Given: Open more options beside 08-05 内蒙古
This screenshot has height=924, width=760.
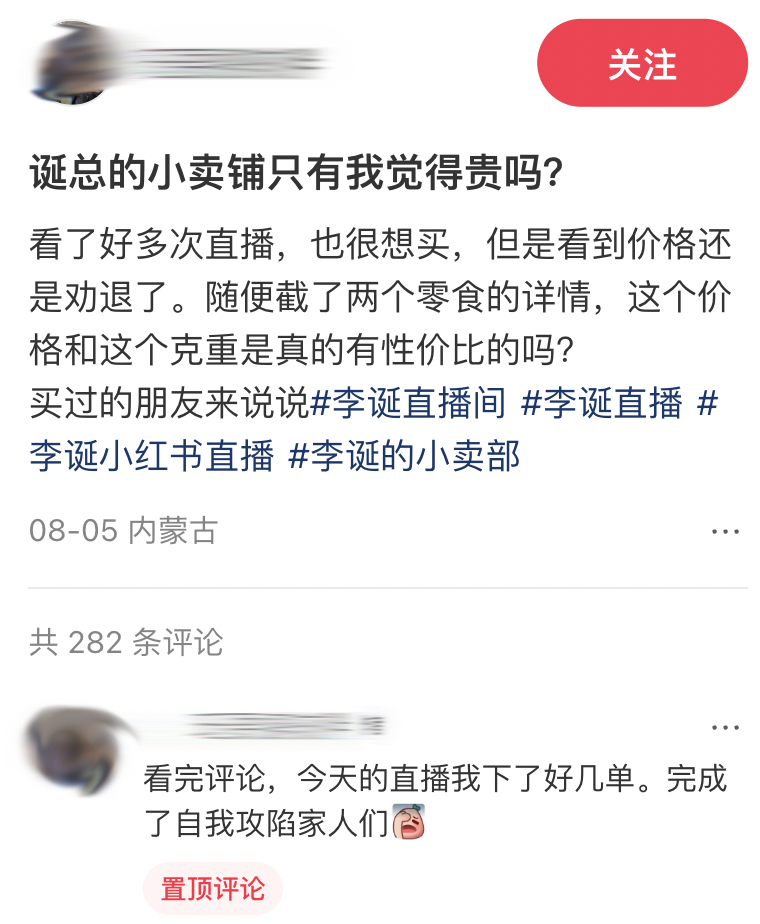Looking at the screenshot, I should [725, 531].
